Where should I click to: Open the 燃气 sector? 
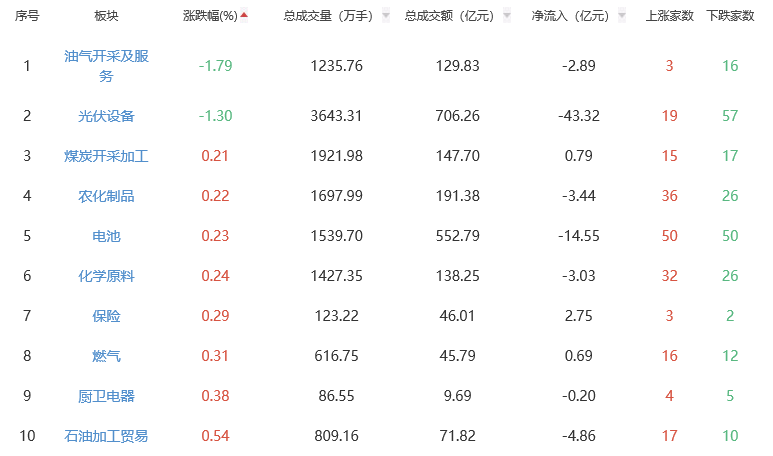point(106,356)
